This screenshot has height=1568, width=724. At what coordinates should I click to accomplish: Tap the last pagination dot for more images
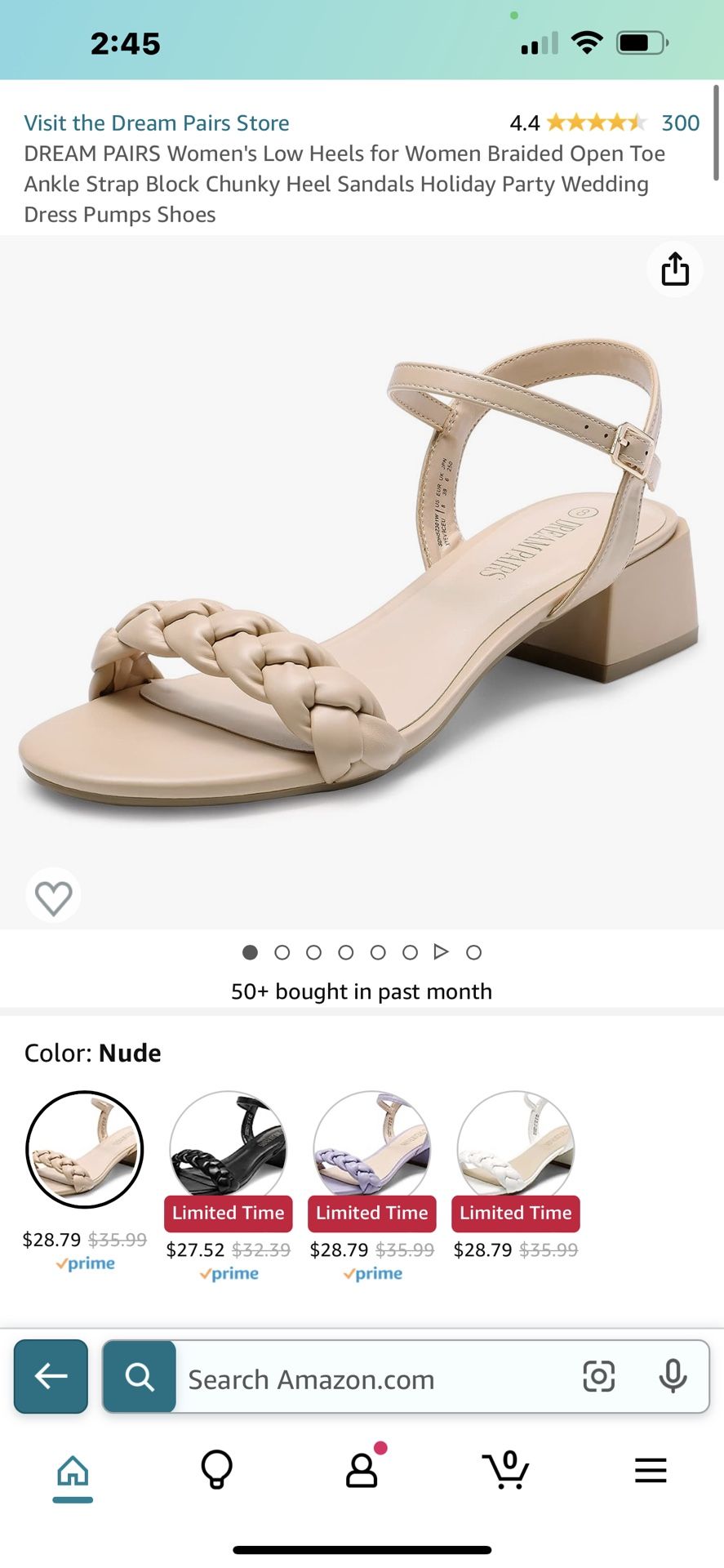point(474,952)
